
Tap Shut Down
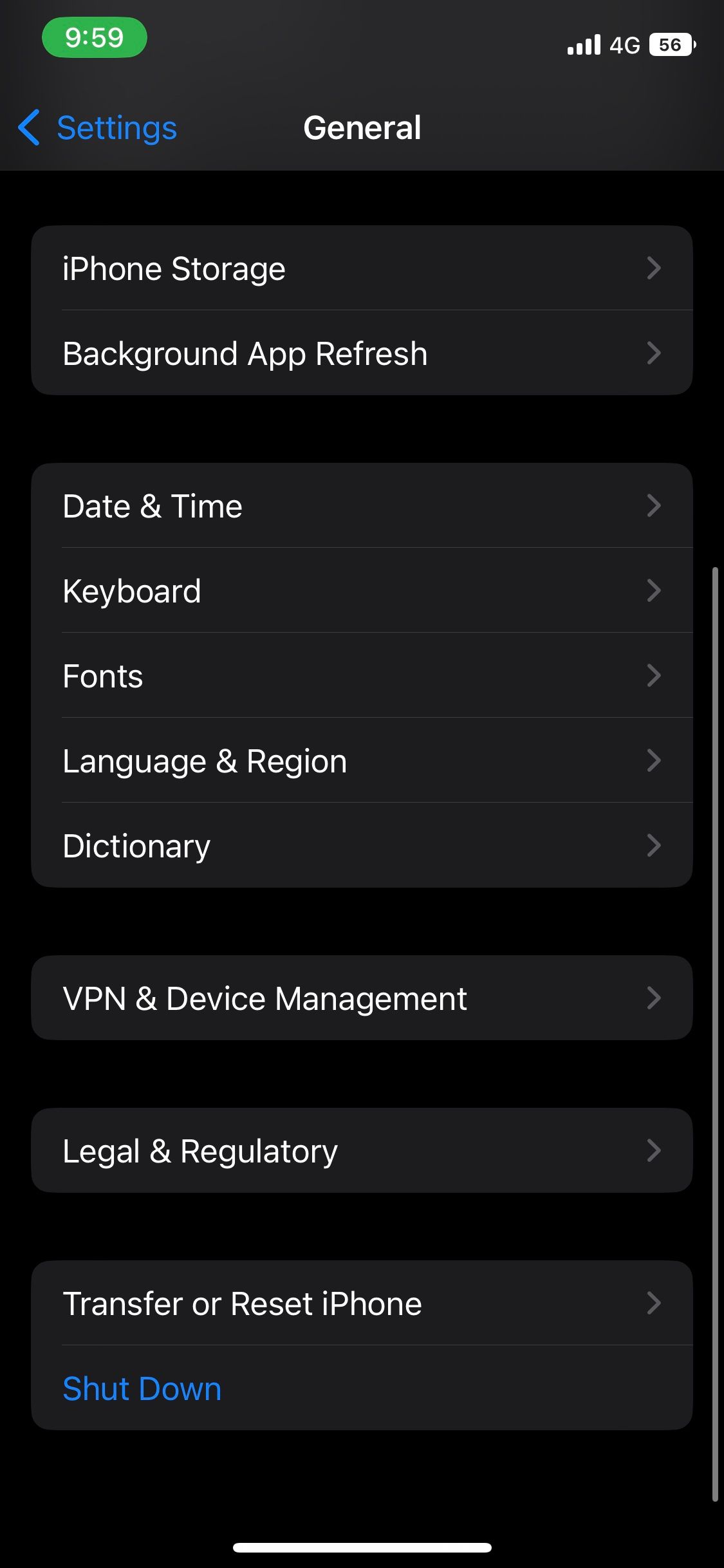(142, 1388)
